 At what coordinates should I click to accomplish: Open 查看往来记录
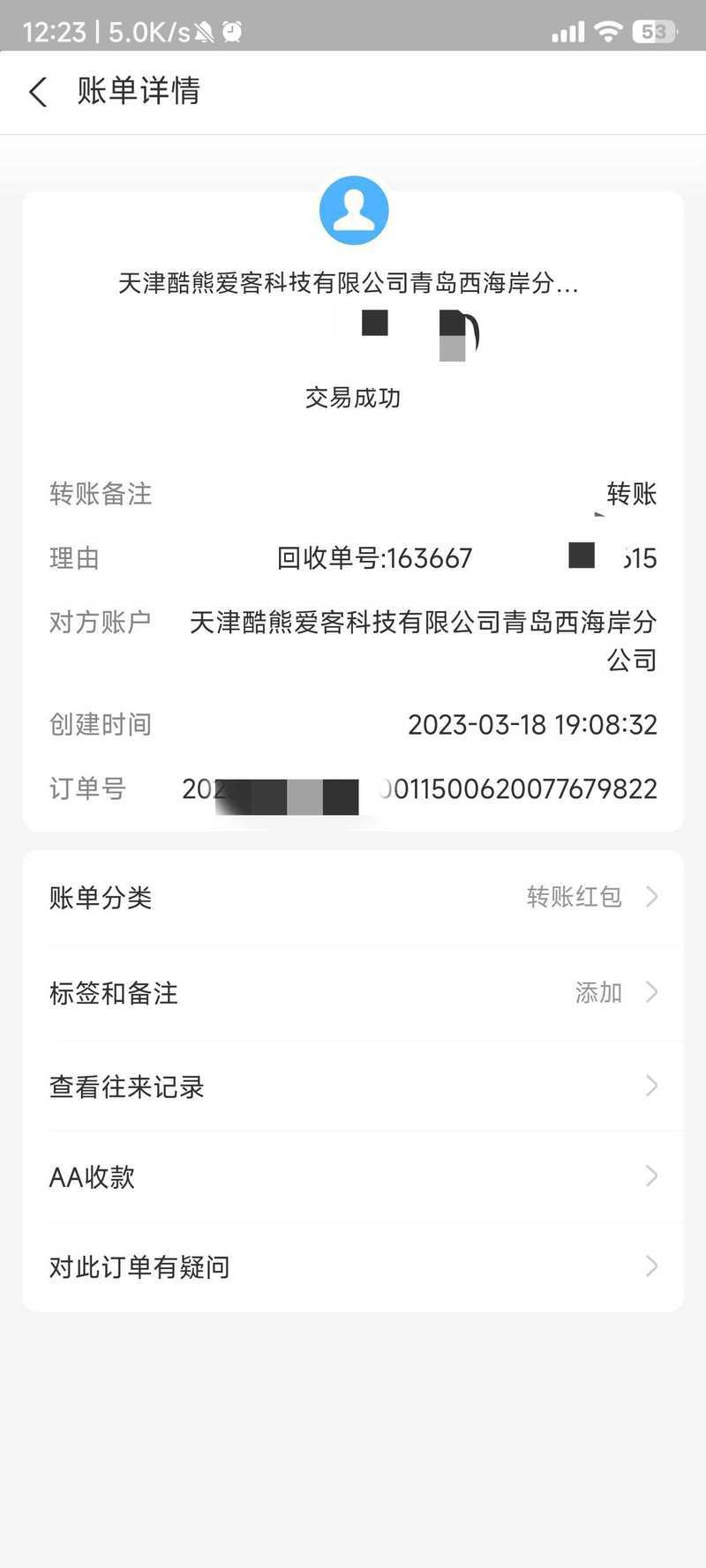pos(353,1086)
